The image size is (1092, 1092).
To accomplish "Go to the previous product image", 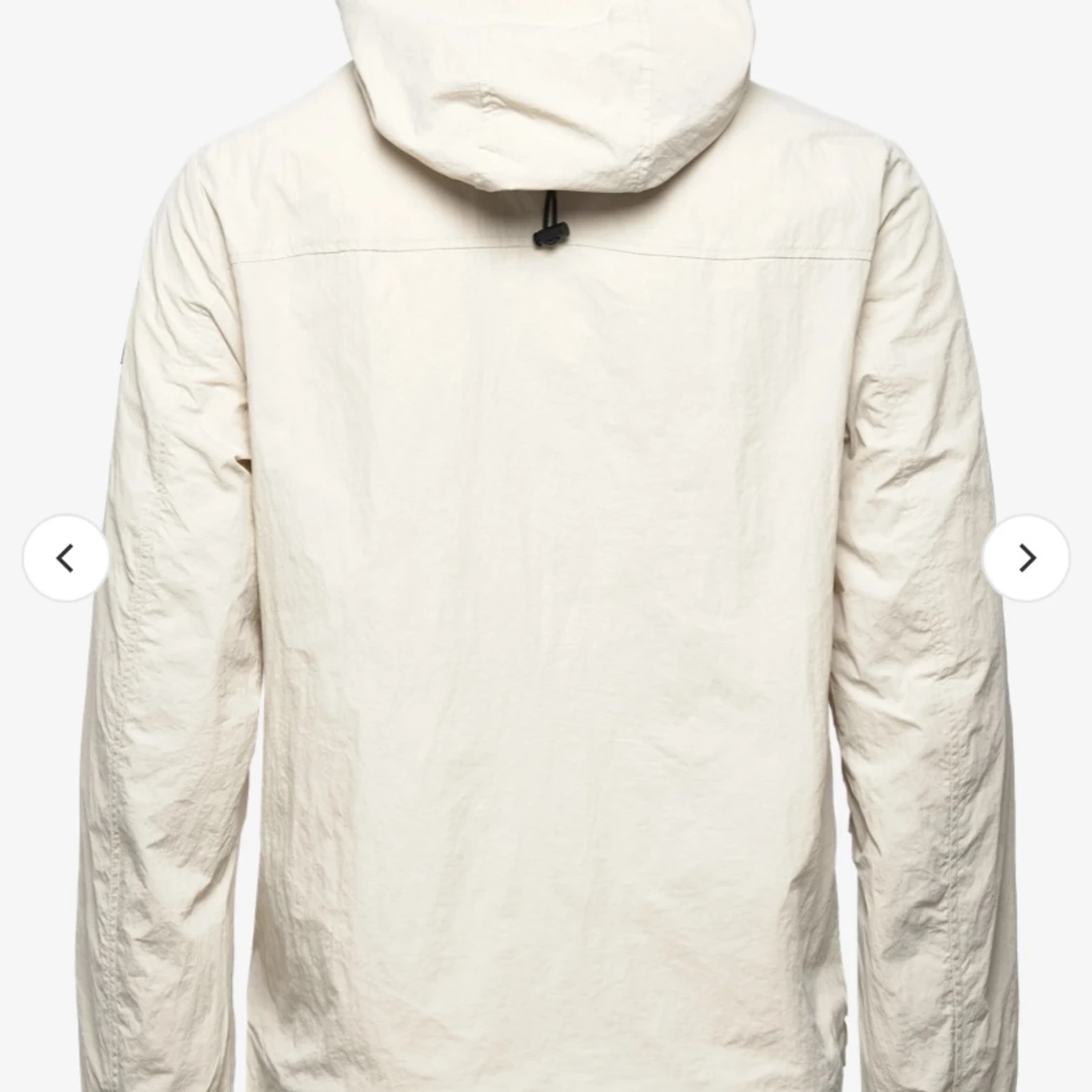I will click(x=65, y=558).
